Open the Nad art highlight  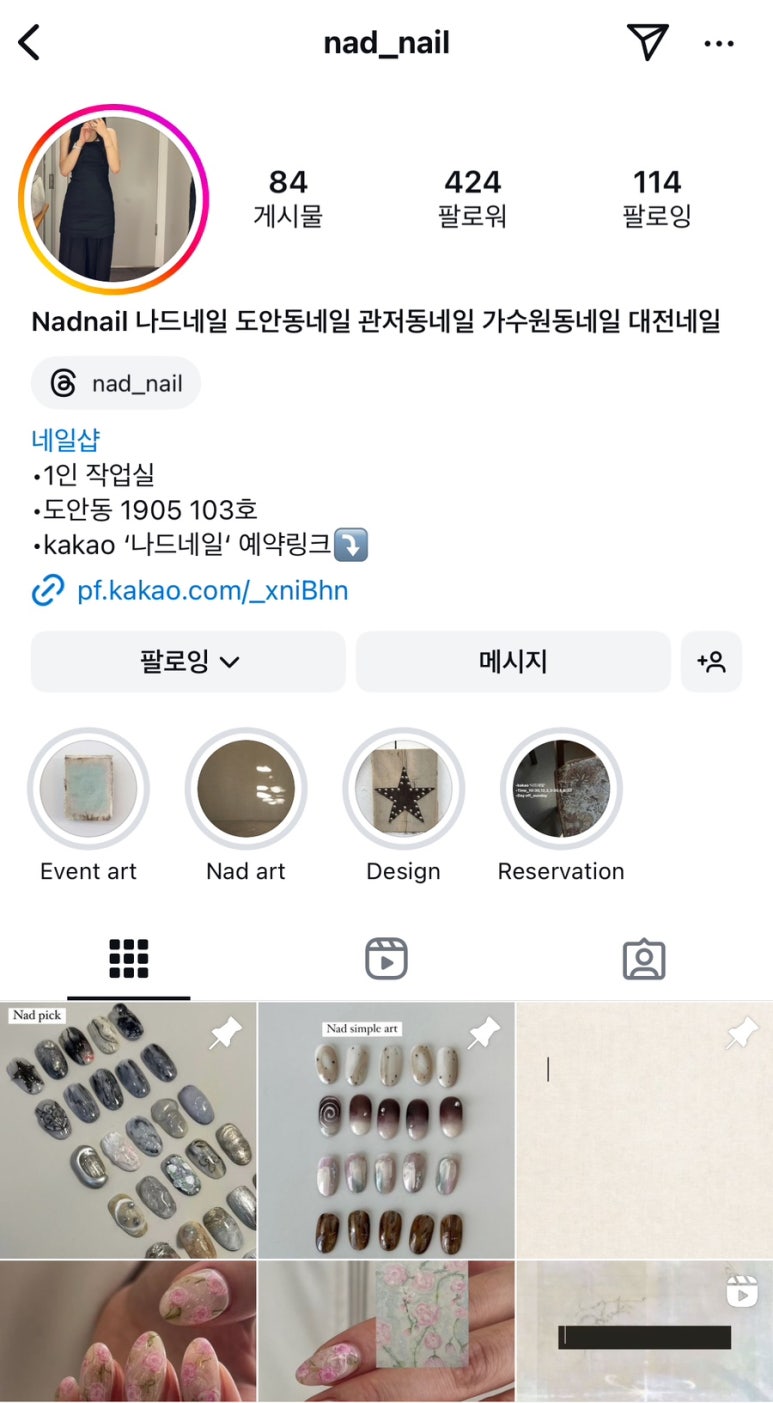(246, 789)
